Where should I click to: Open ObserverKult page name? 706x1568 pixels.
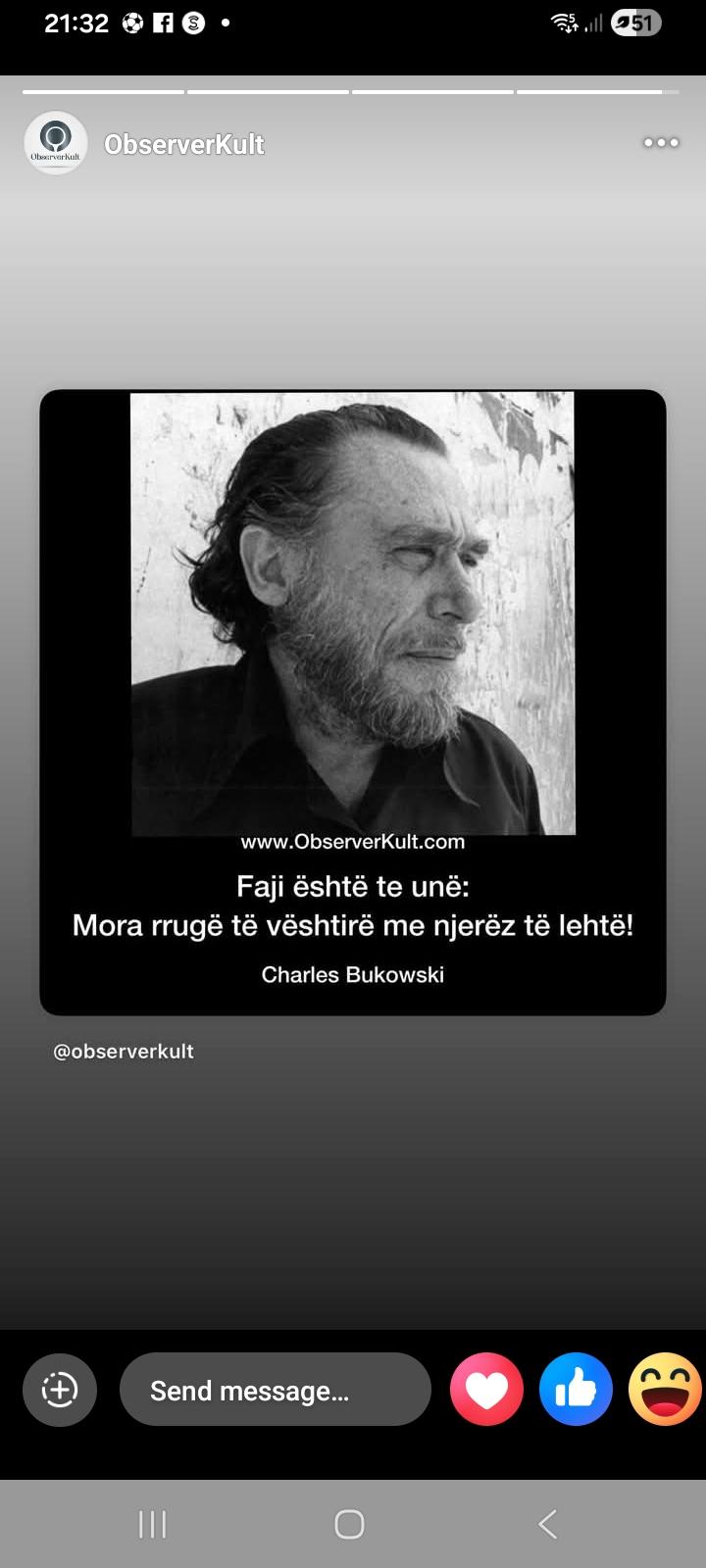pos(183,144)
